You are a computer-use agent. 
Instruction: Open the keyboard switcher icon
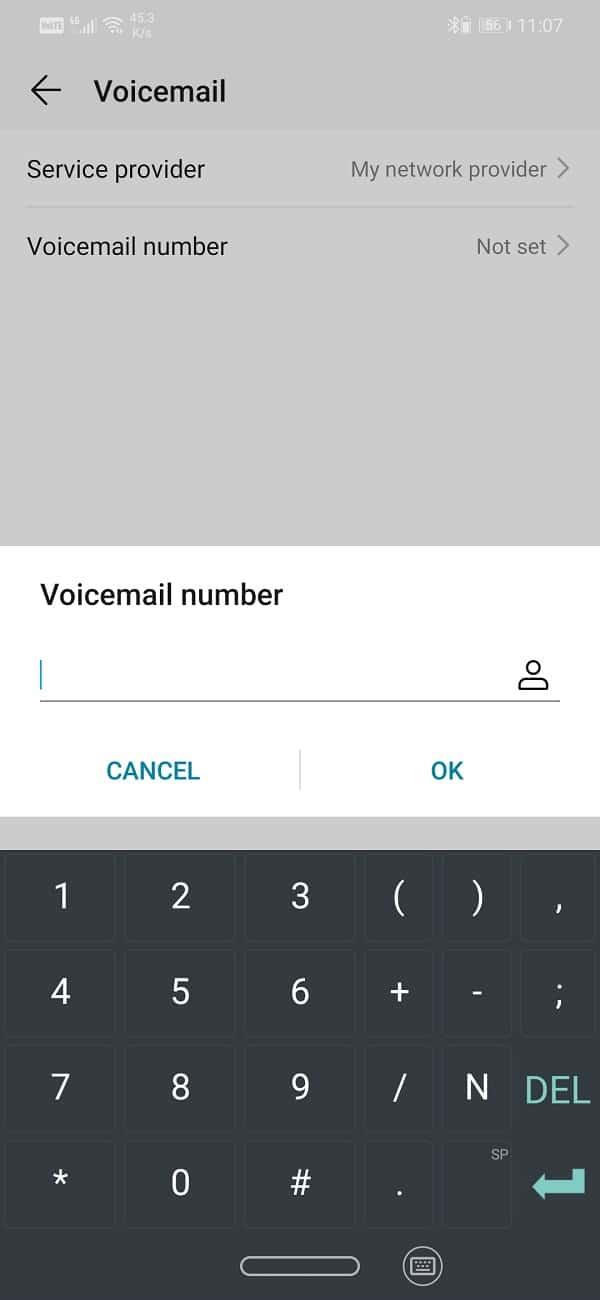point(422,1266)
